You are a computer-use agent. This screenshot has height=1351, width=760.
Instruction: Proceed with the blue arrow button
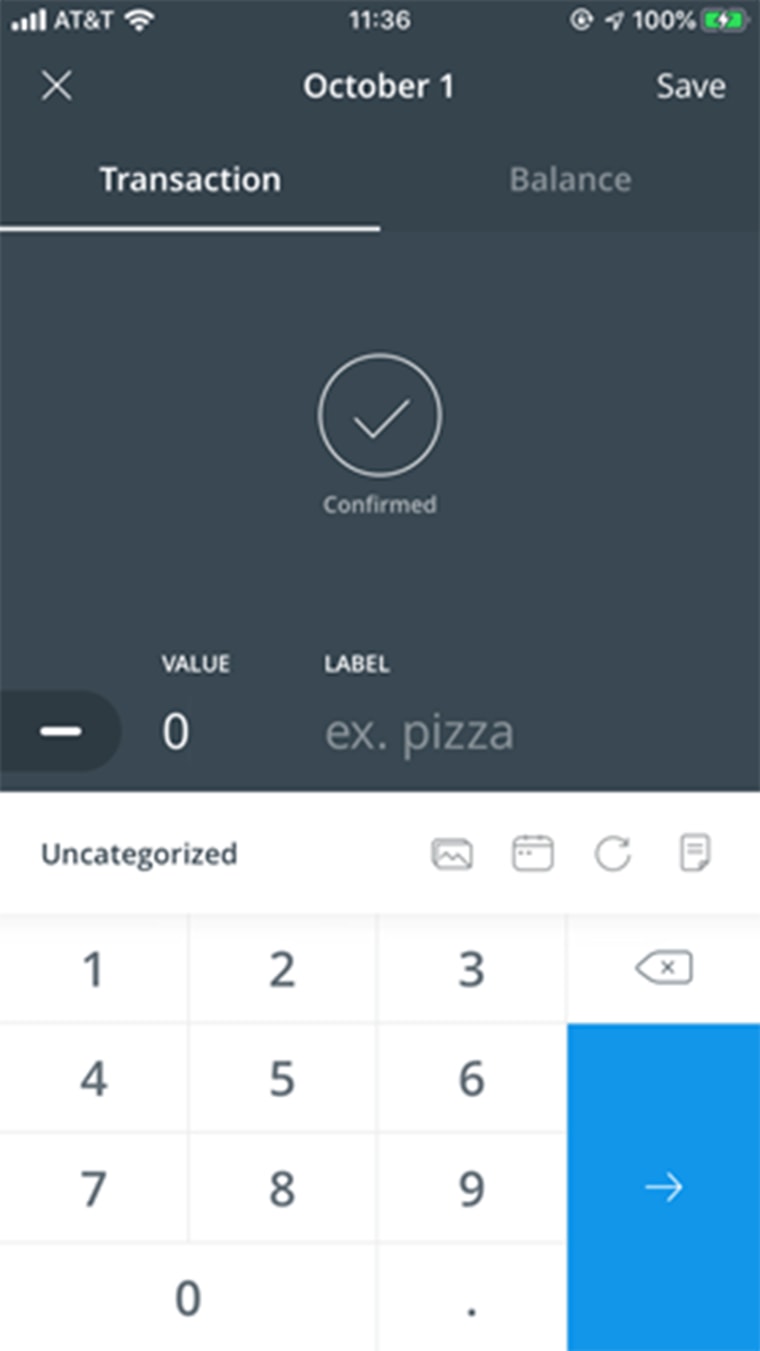(x=664, y=1187)
